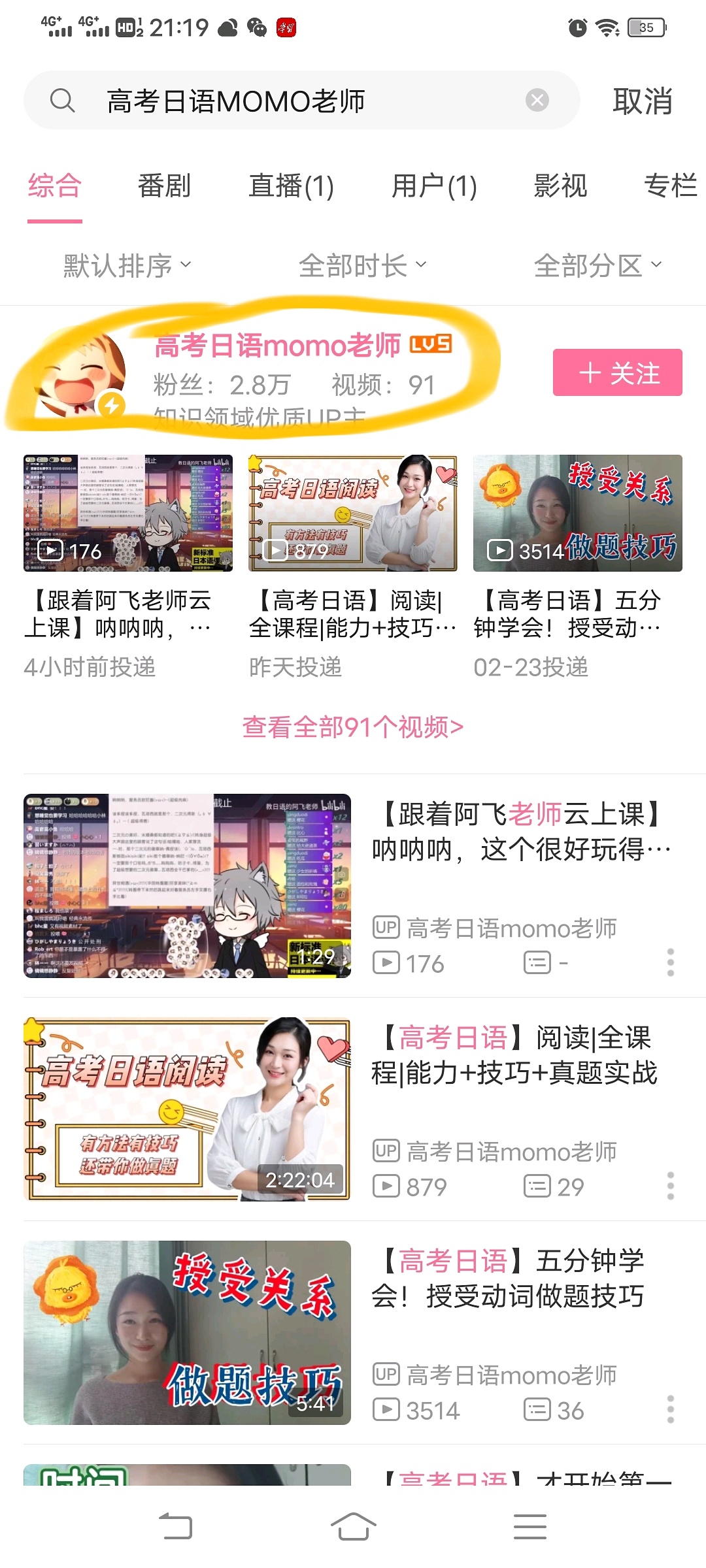Expand the 全部时长 duration filter
The image size is (706, 1568).
(x=362, y=265)
